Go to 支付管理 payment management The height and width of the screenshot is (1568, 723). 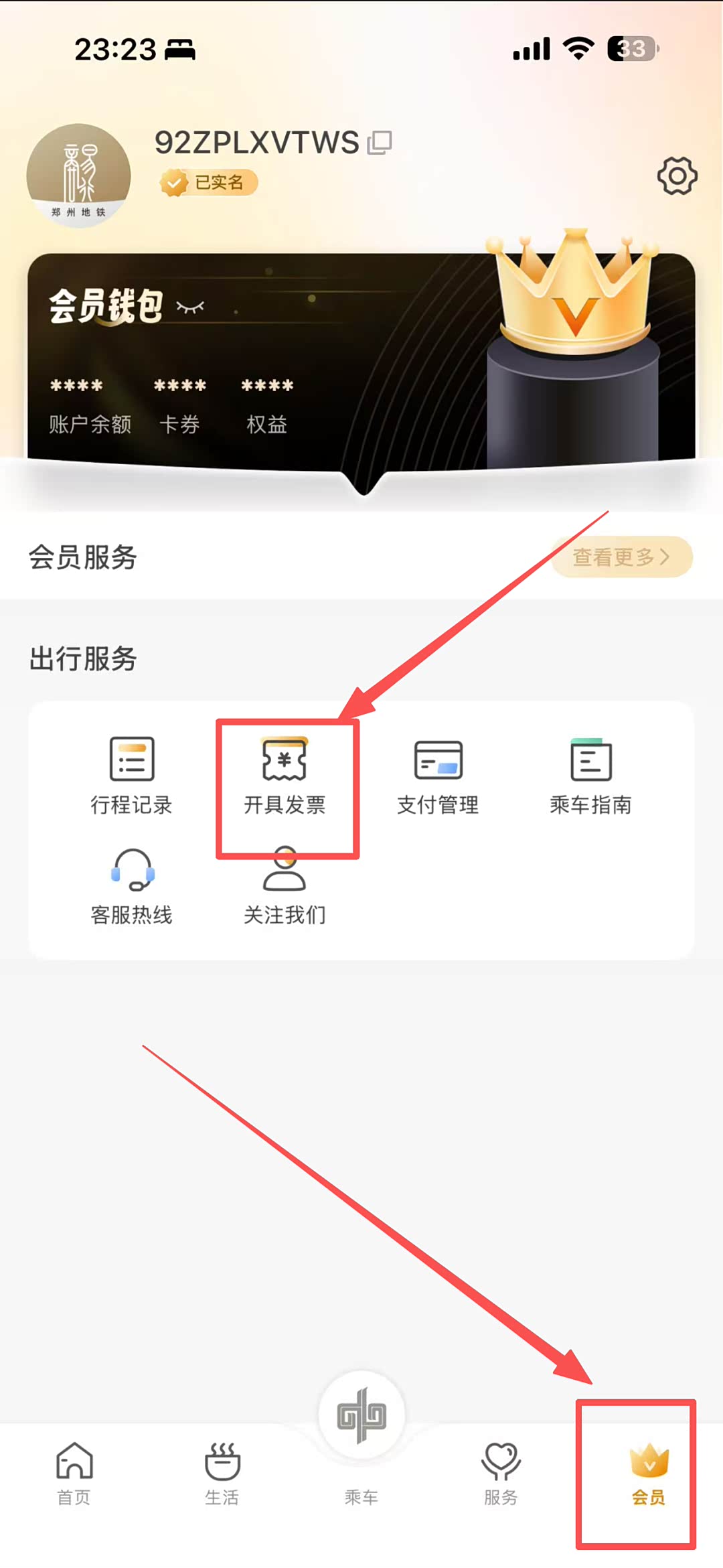[438, 776]
